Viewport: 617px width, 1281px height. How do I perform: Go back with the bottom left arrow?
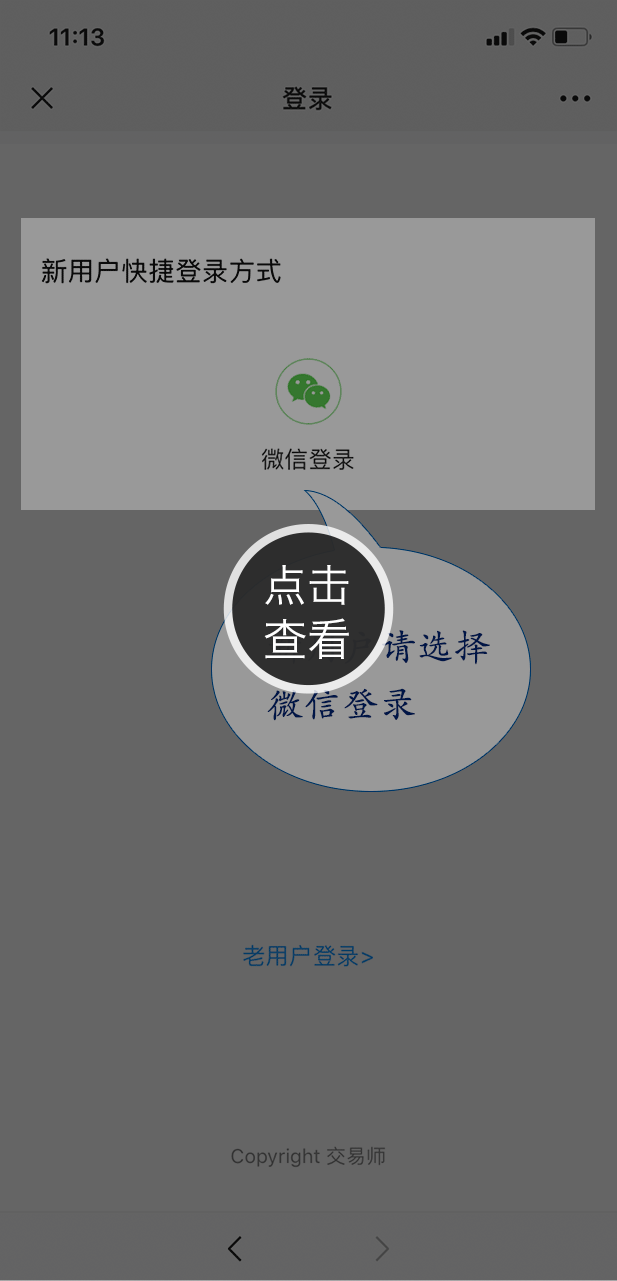(x=235, y=1248)
